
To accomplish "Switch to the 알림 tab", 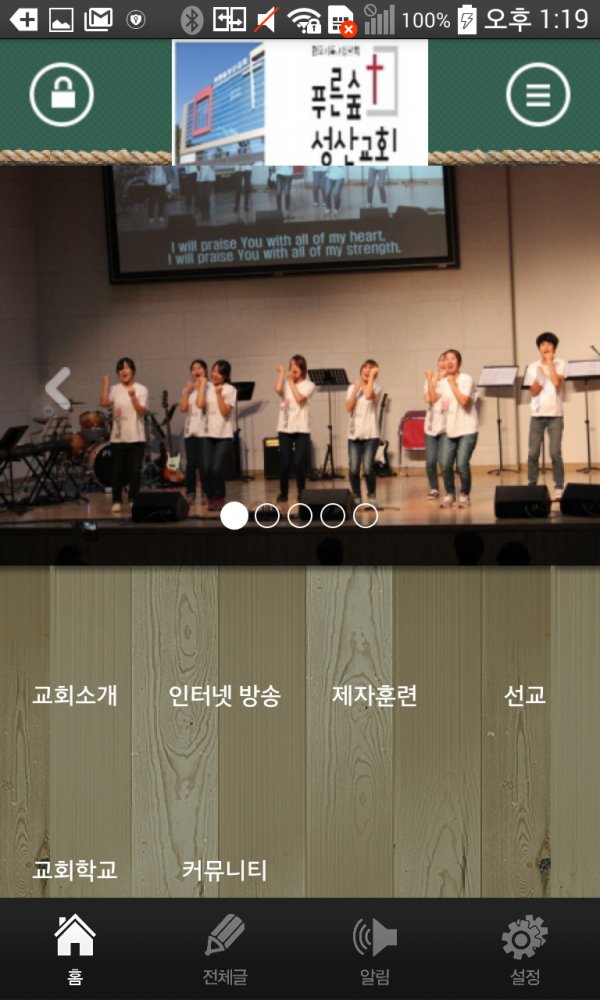I will point(375,950).
